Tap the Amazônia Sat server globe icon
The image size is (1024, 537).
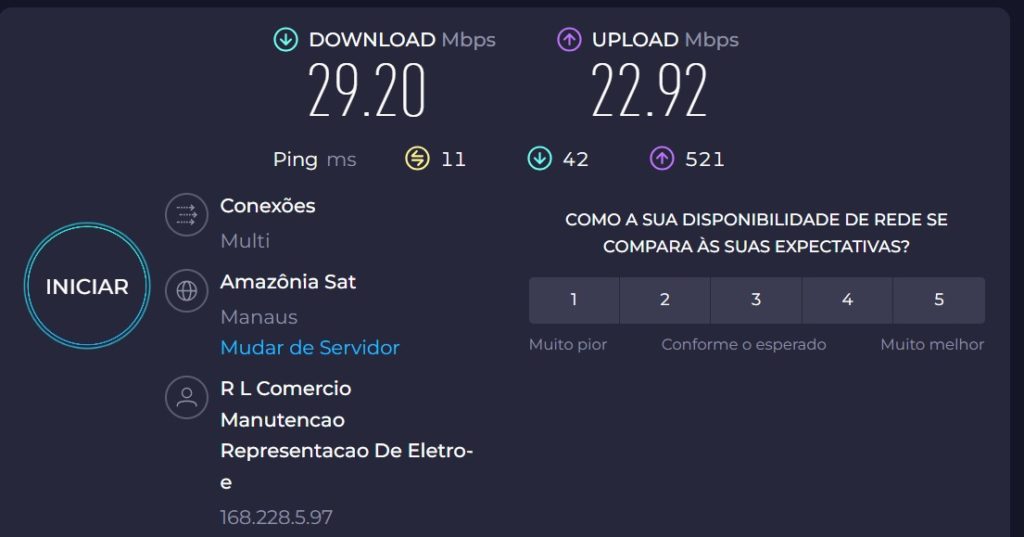186,290
